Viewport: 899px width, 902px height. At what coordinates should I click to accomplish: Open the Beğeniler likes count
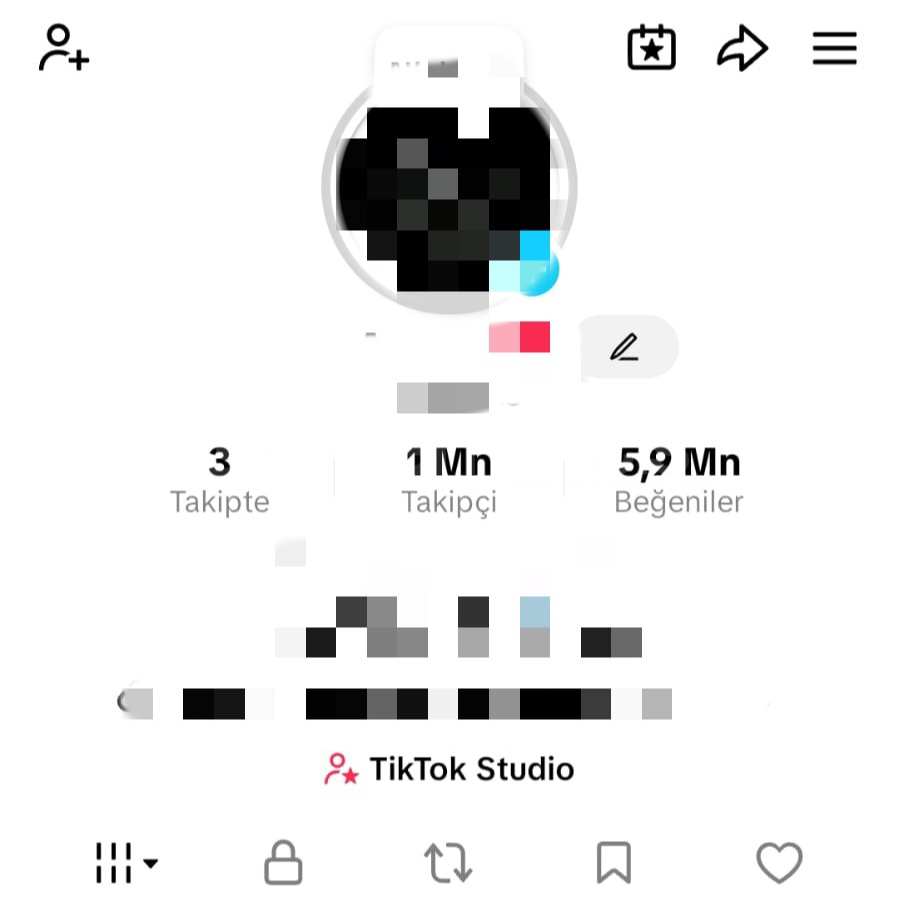point(679,480)
